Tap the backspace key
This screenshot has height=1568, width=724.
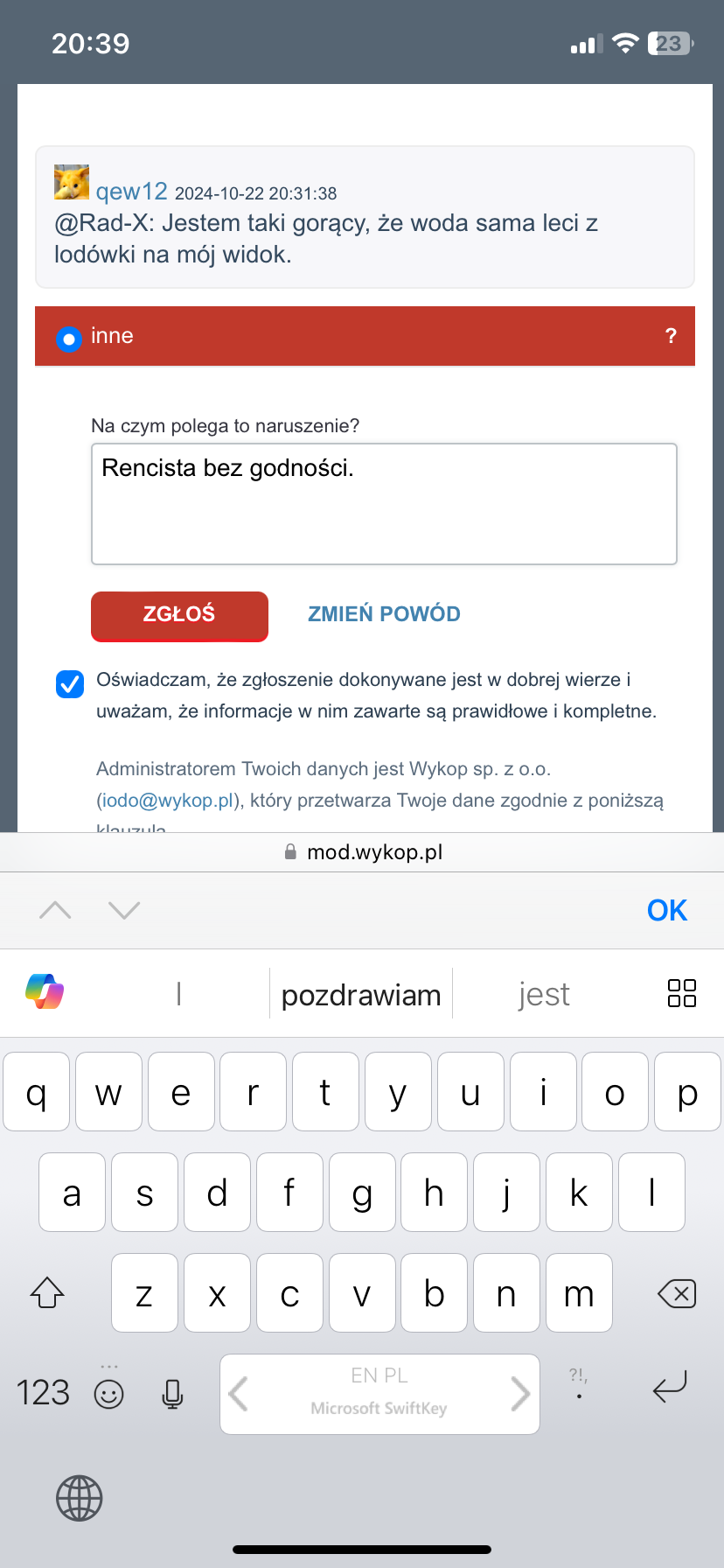click(x=676, y=1293)
